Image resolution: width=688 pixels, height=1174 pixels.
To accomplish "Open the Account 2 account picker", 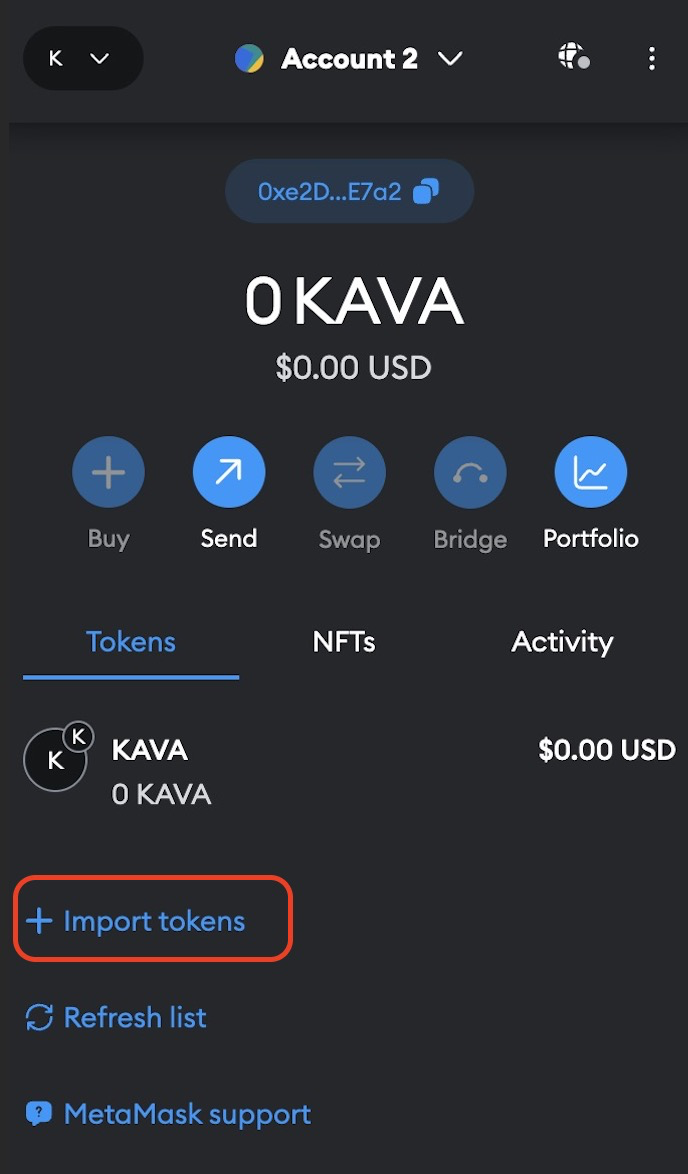I will tap(349, 59).
